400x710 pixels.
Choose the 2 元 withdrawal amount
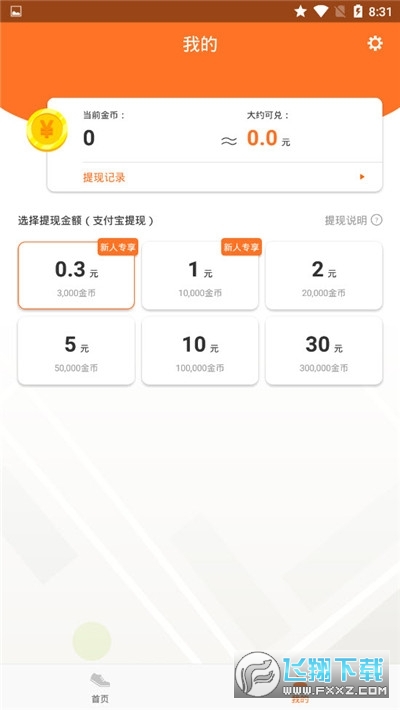[324, 275]
